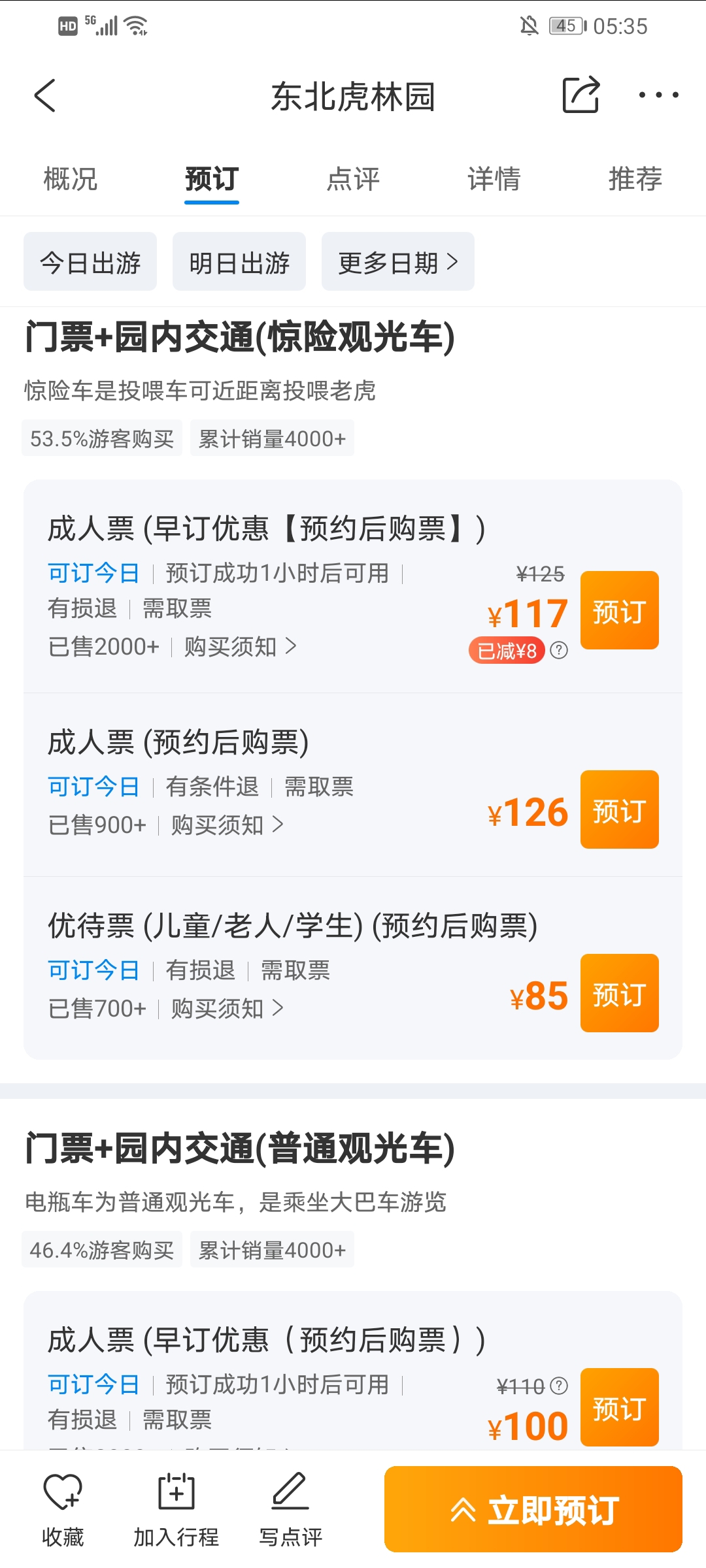Book the ¥117 adult early-bird ticket
This screenshot has height=1568, width=706.
[620, 610]
